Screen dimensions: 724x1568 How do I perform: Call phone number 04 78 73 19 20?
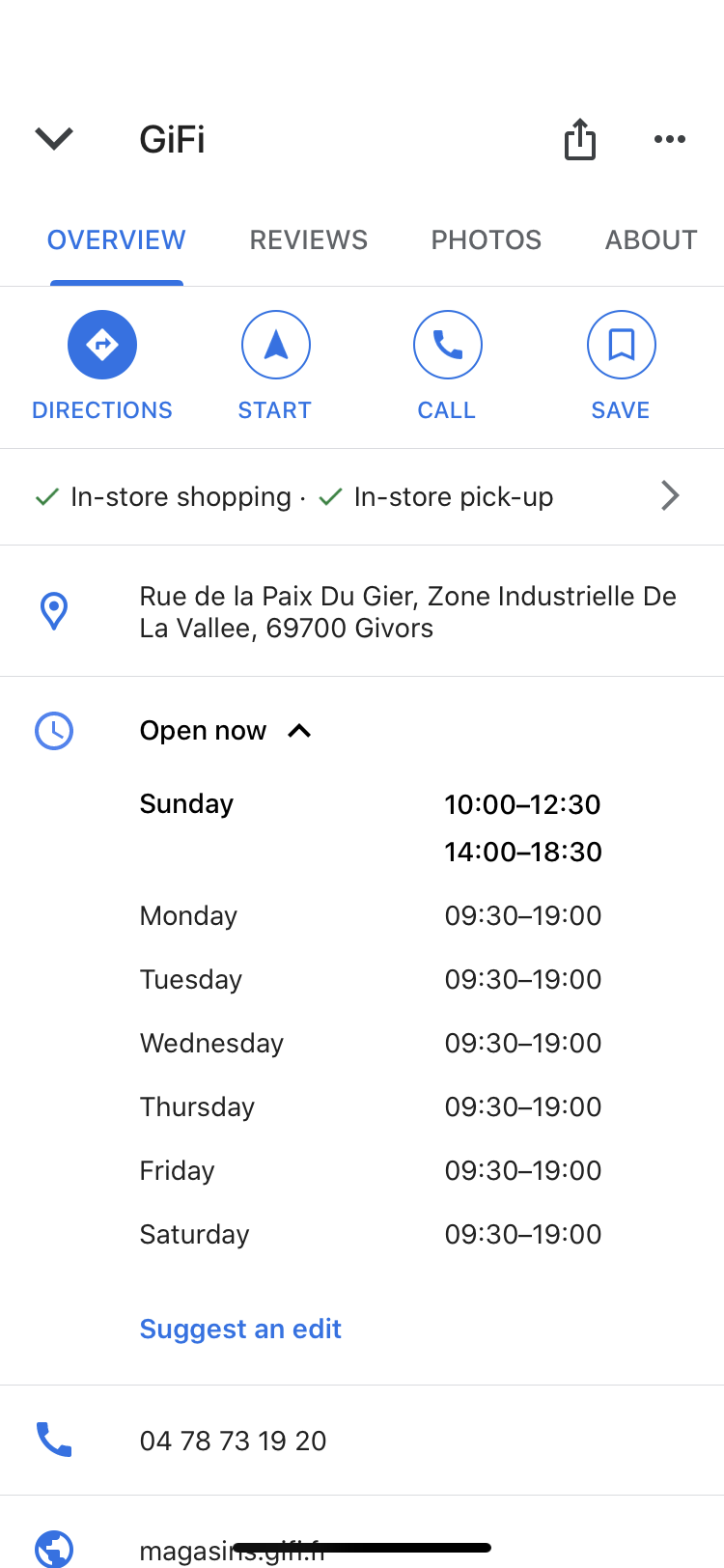point(362,1441)
